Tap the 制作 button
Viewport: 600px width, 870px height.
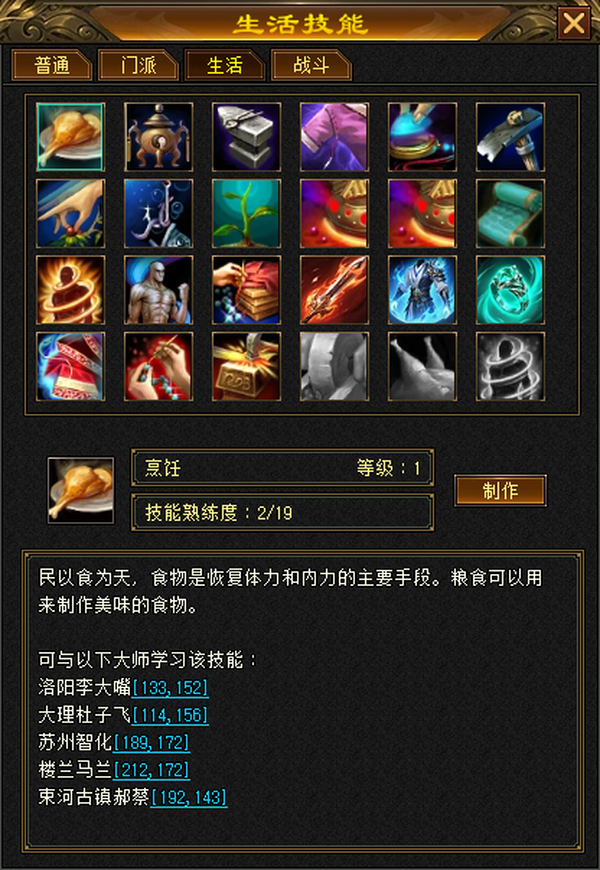coord(500,490)
